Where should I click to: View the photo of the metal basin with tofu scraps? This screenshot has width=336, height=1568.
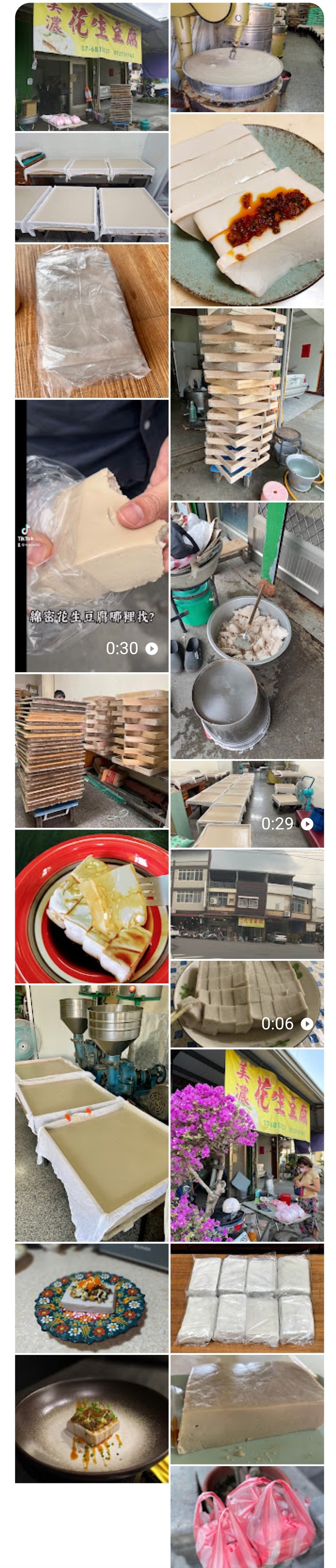(x=246, y=630)
